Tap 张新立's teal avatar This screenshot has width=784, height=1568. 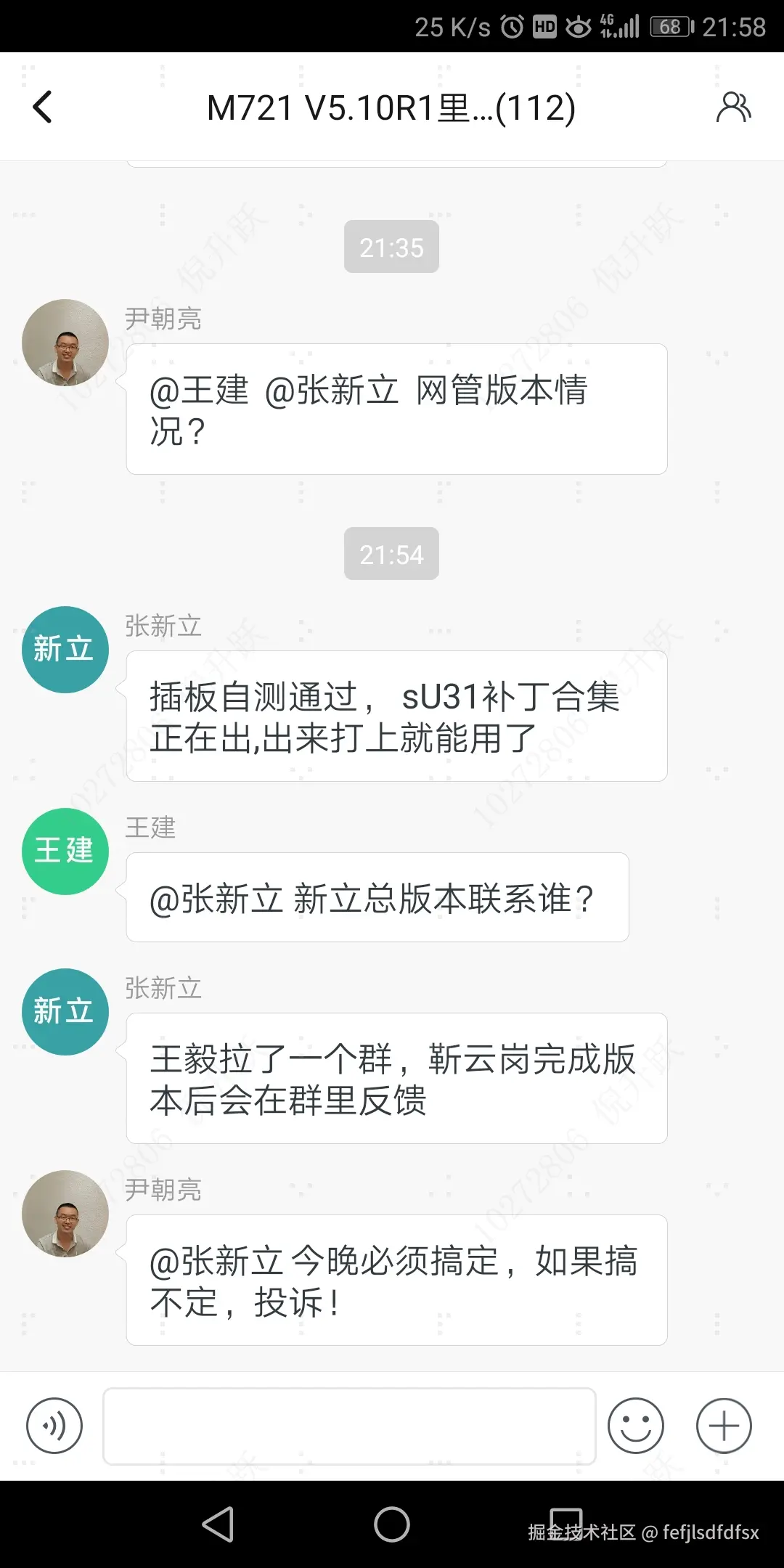64,648
